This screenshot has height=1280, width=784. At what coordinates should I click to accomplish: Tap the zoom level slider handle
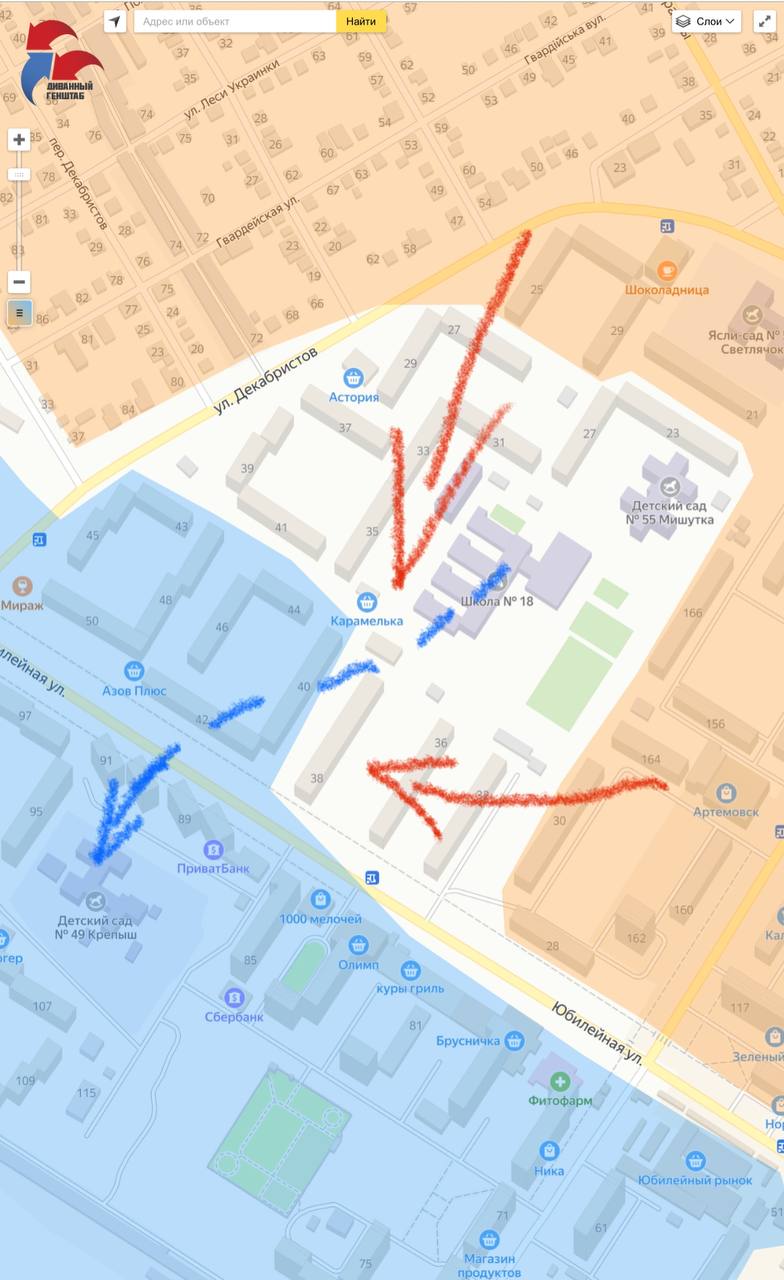19,174
